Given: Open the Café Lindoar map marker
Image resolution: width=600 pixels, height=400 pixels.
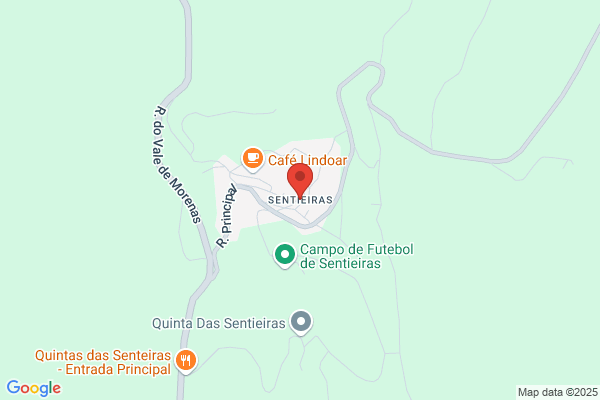Looking at the screenshot, I should [x=253, y=159].
